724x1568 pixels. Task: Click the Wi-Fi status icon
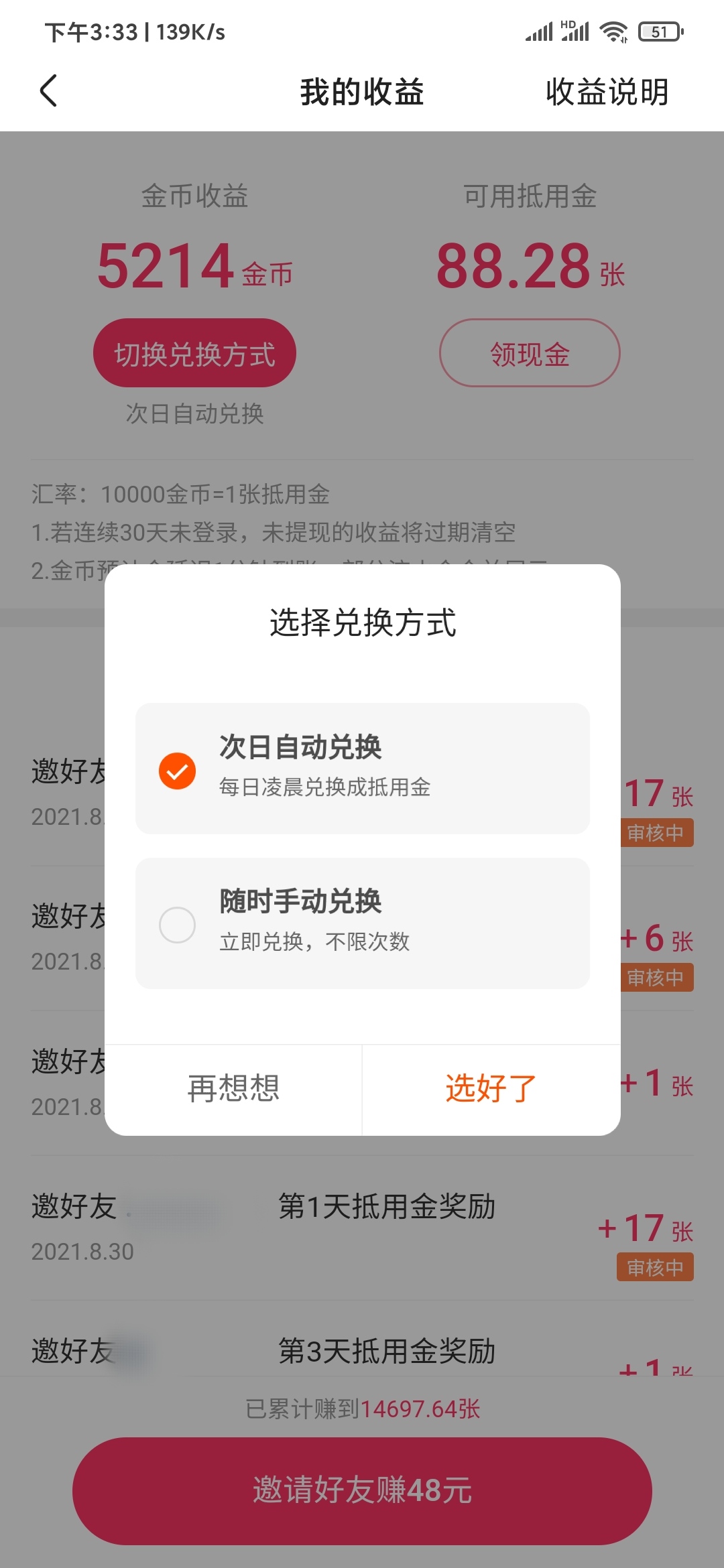612,31
